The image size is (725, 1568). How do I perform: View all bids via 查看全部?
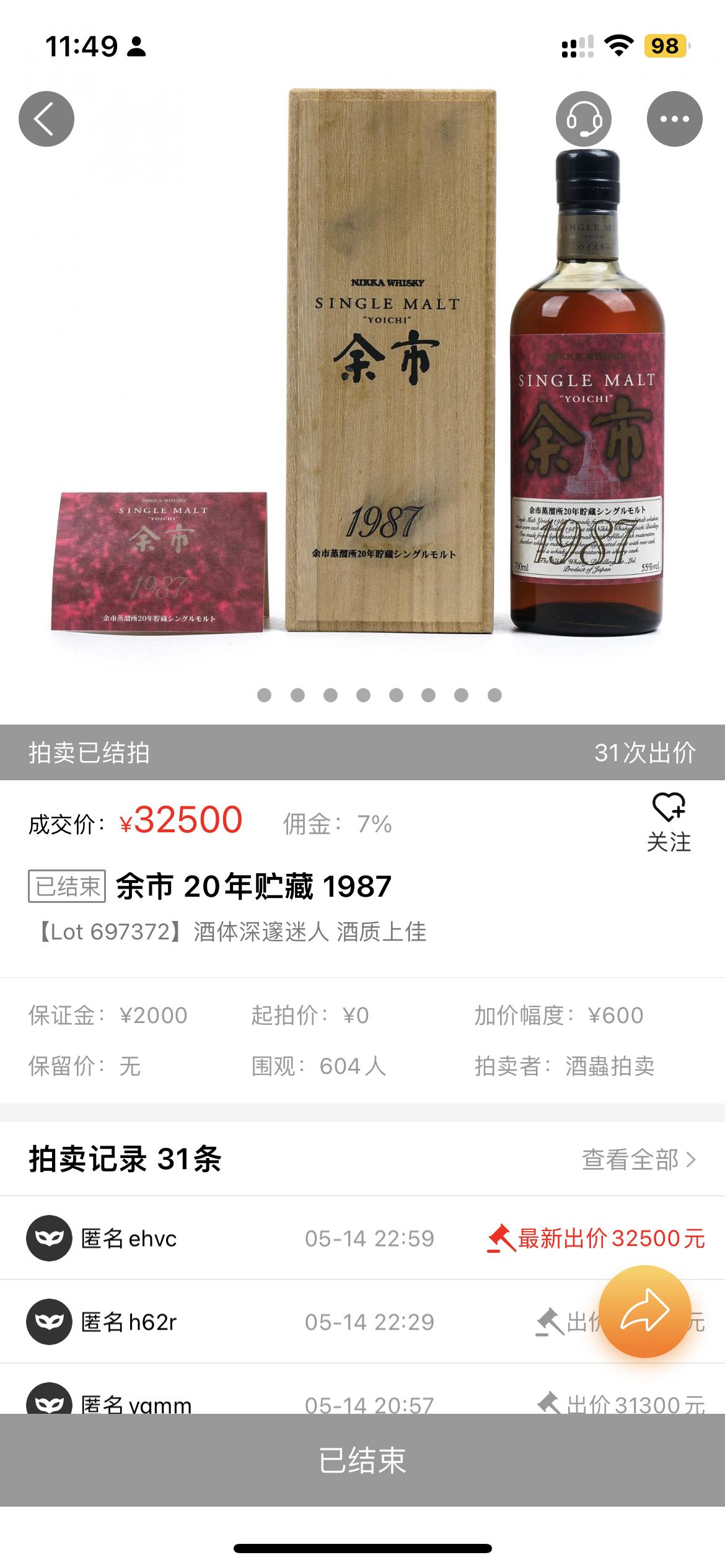click(x=638, y=1159)
